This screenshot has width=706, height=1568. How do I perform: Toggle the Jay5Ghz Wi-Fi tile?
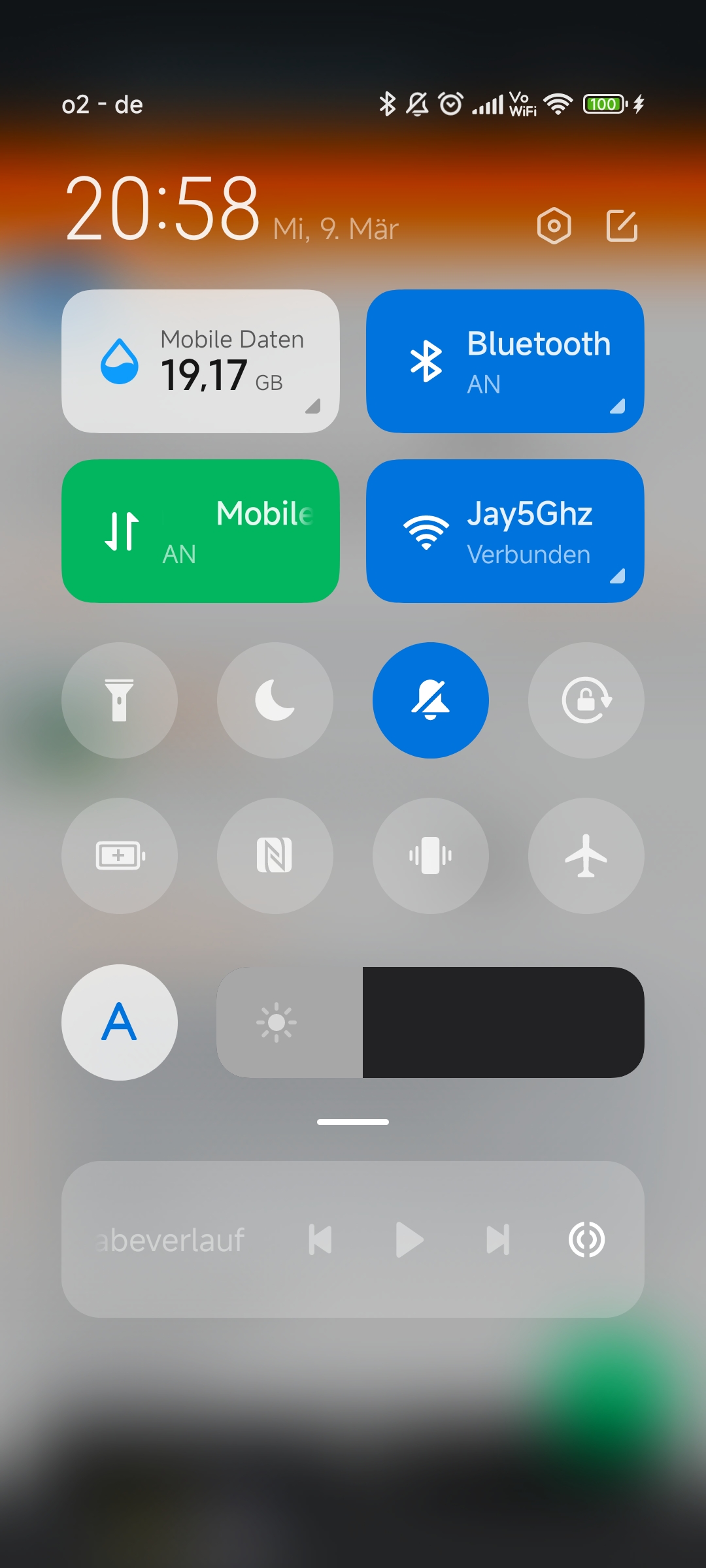click(x=505, y=531)
